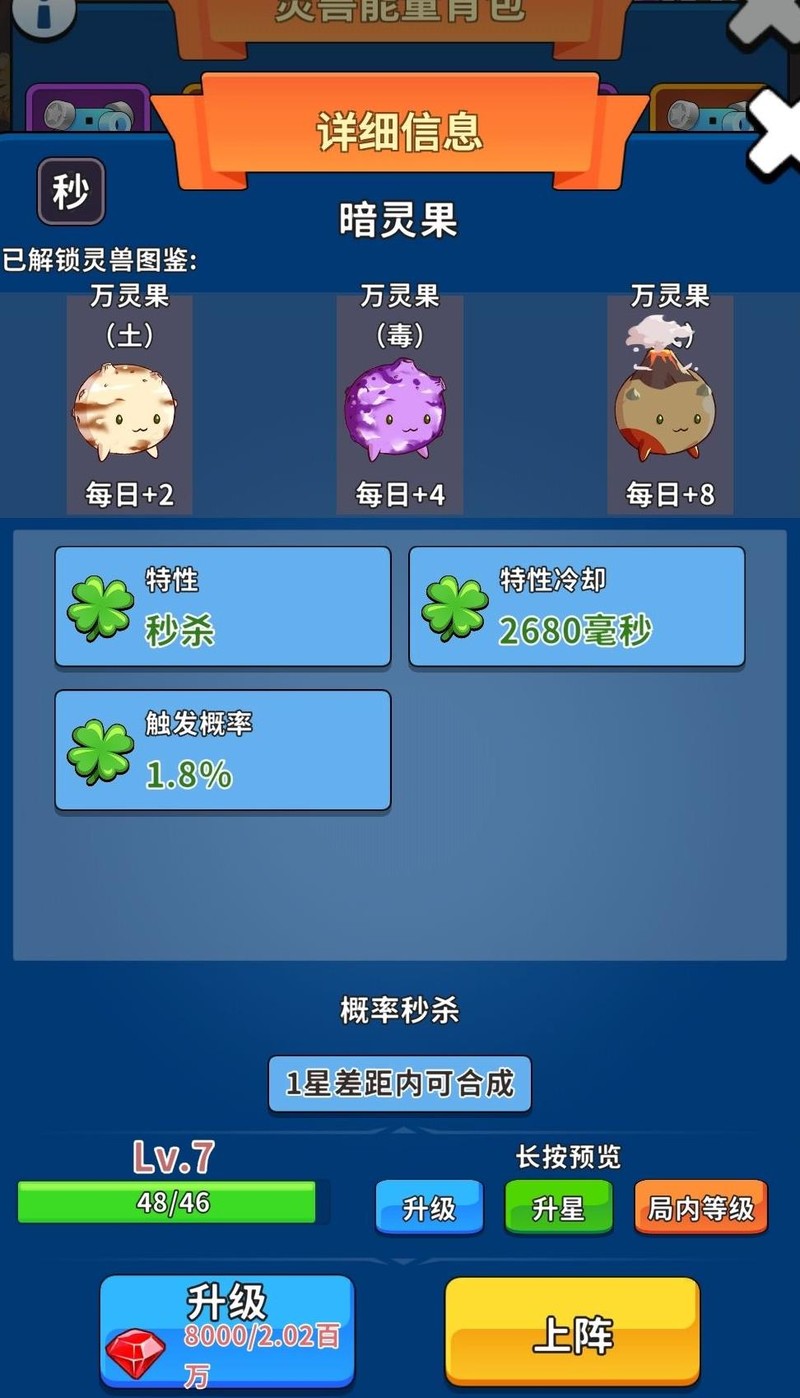Upgrade 暗灵果 with the gem 升级 button
The image size is (800, 1398).
[x=227, y=1332]
